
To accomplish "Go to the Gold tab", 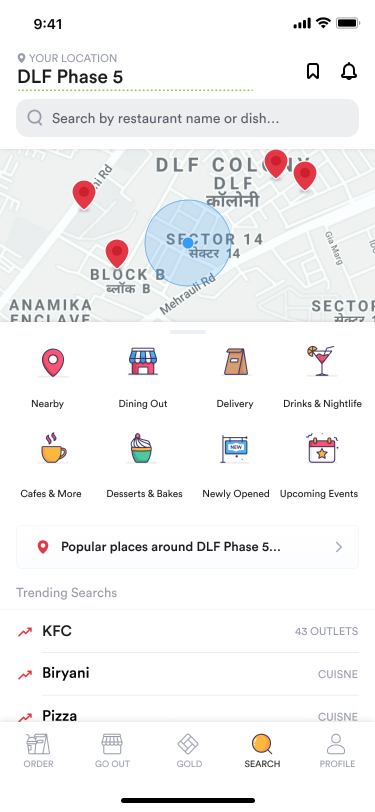I will [x=189, y=750].
